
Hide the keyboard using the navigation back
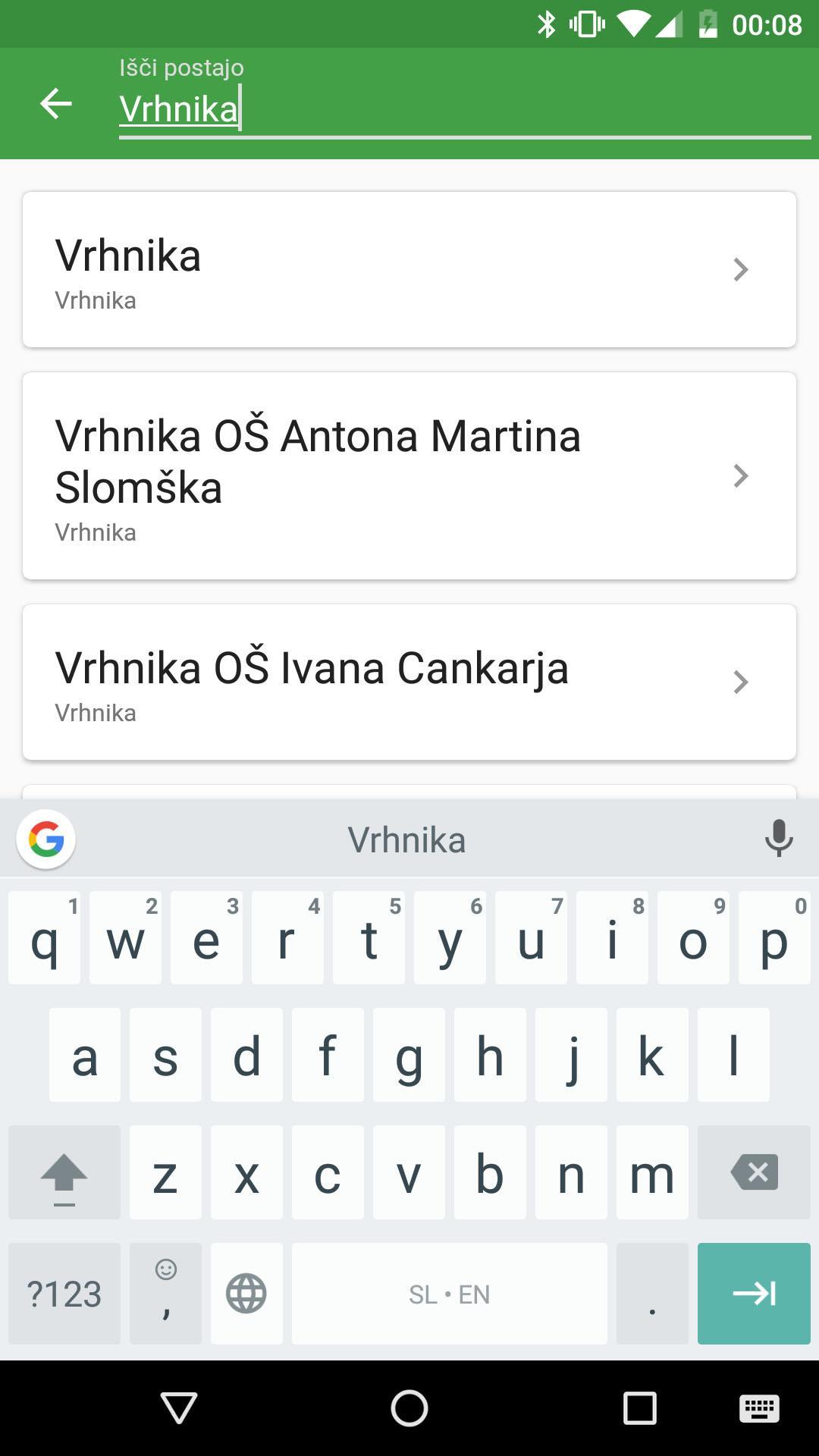tap(180, 1408)
